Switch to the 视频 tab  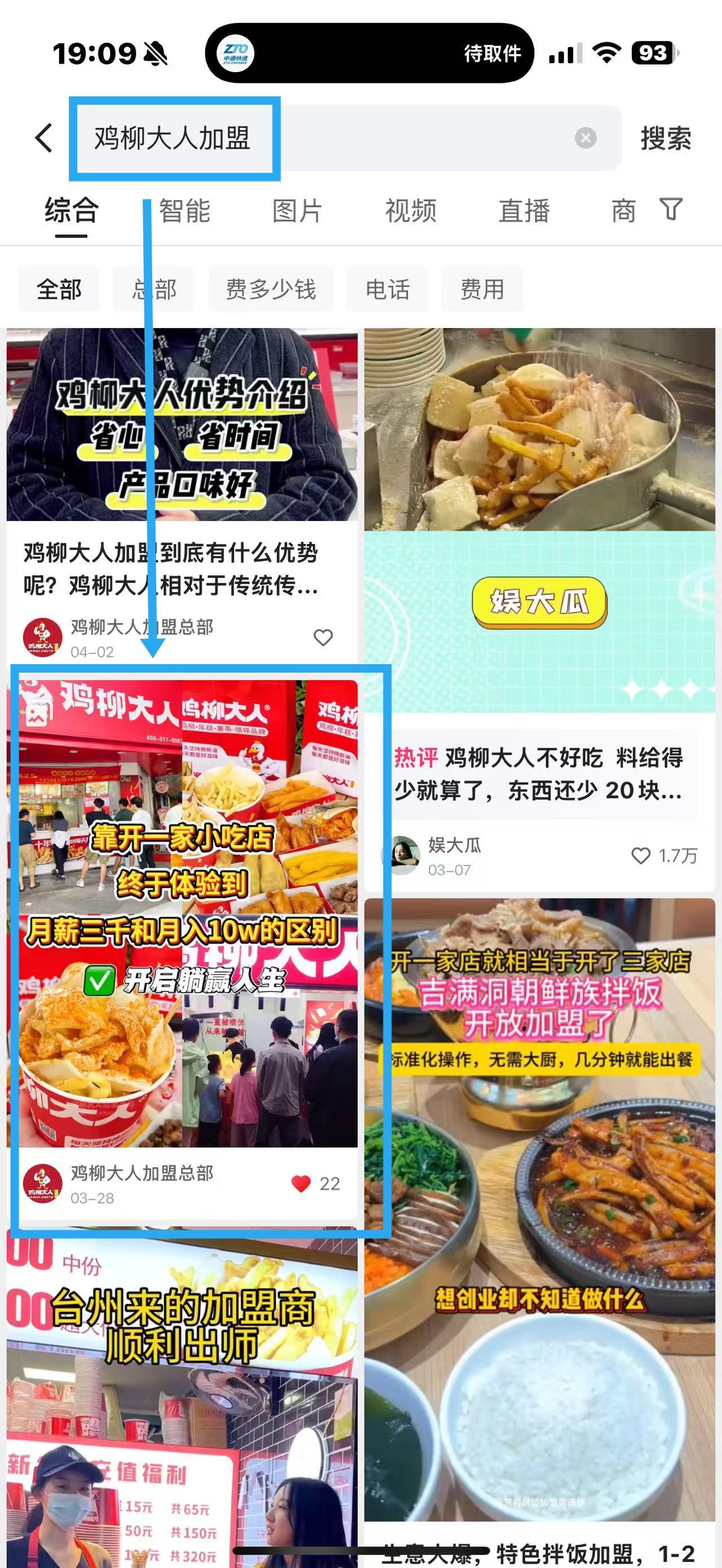tap(411, 211)
